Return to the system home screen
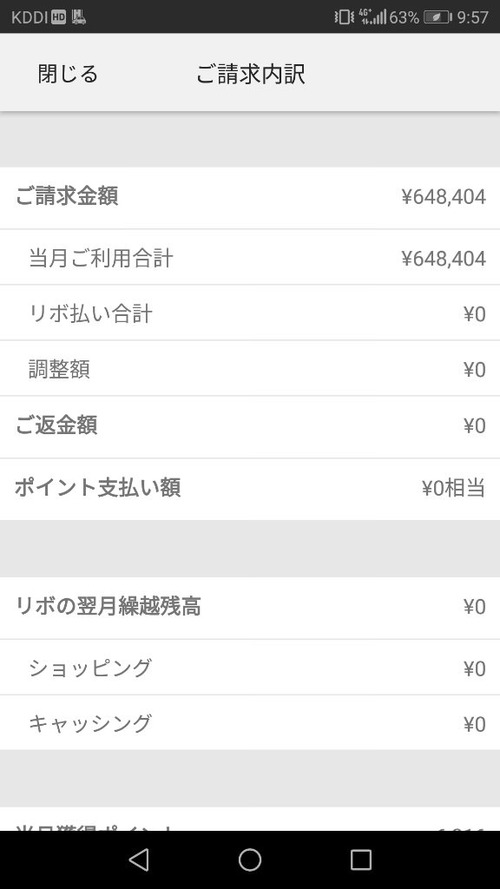 point(249,860)
